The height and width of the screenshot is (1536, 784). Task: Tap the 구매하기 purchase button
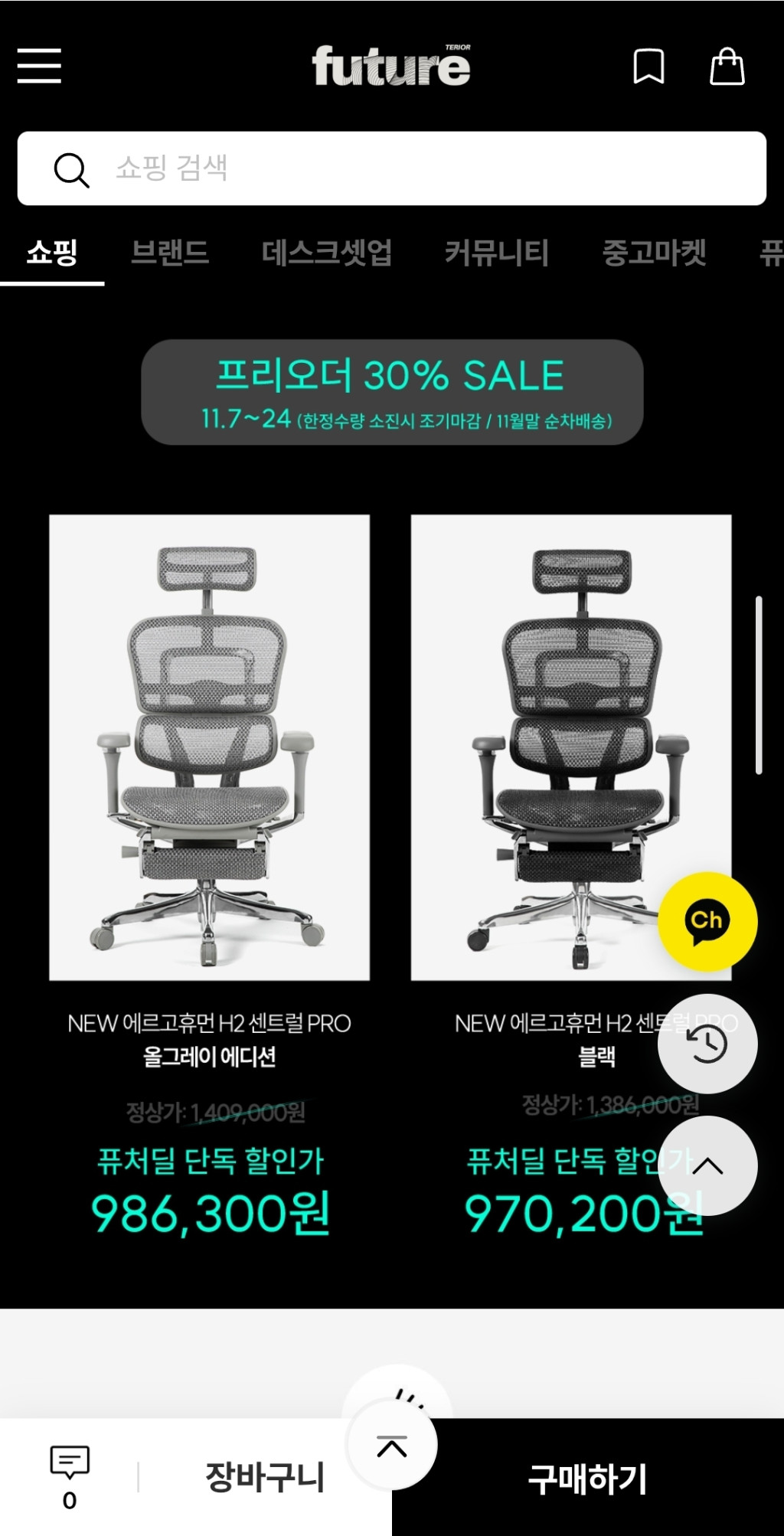[588, 1479]
